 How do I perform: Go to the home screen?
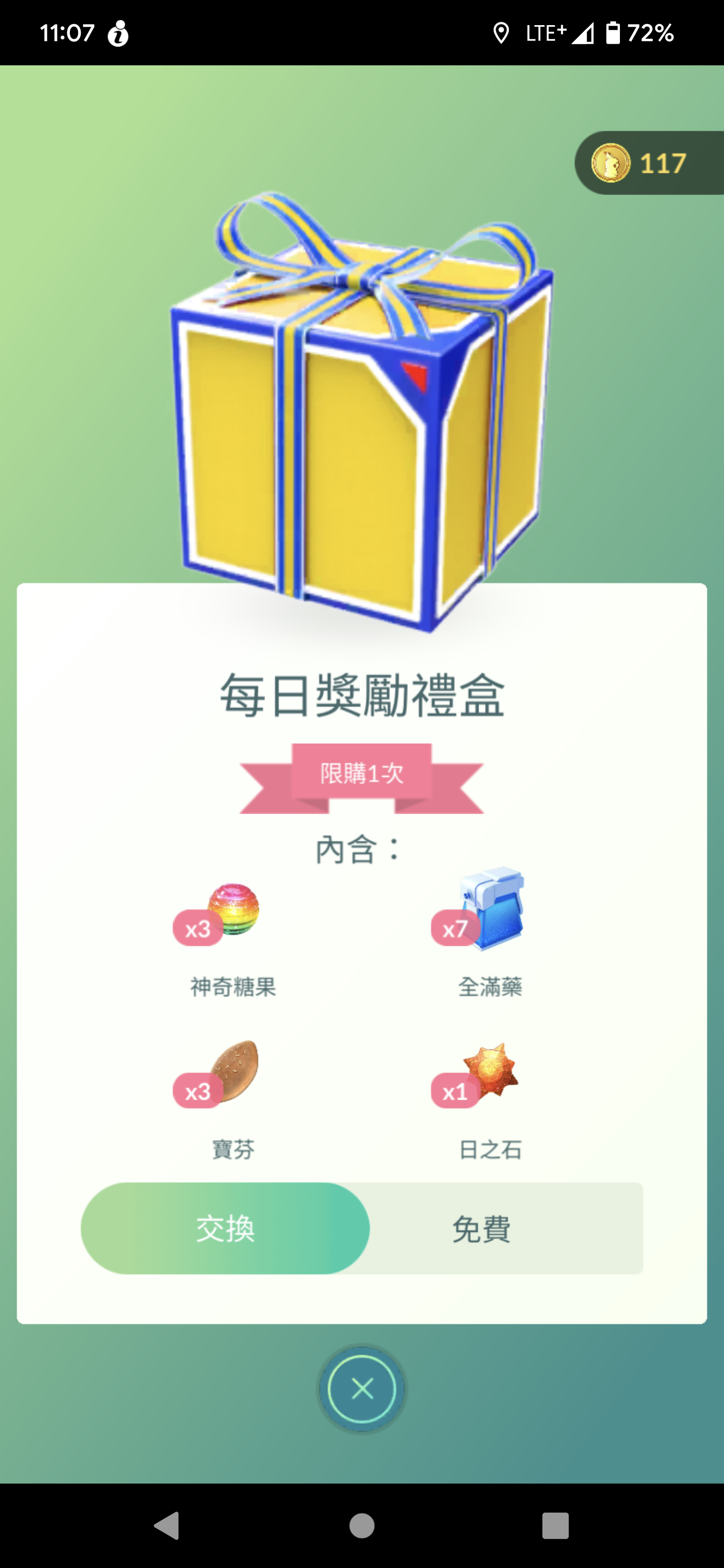(x=361, y=1525)
